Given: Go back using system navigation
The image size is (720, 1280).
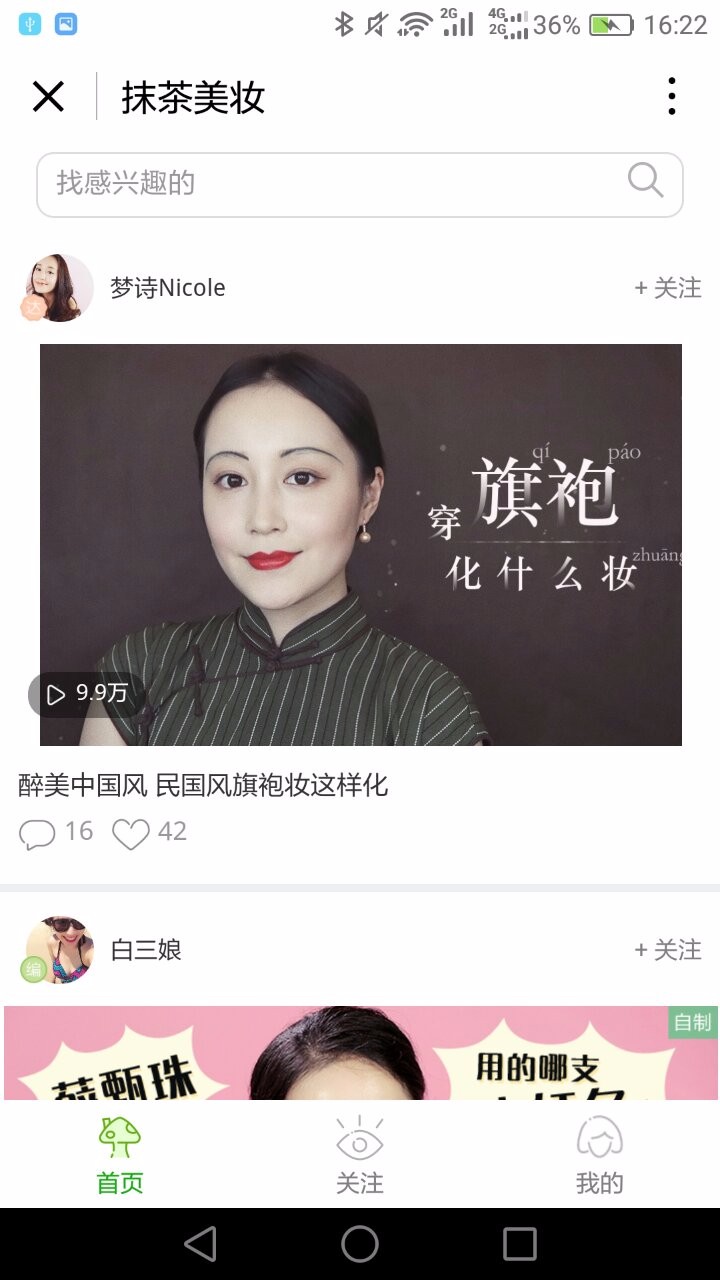Looking at the screenshot, I should click(x=201, y=1244).
